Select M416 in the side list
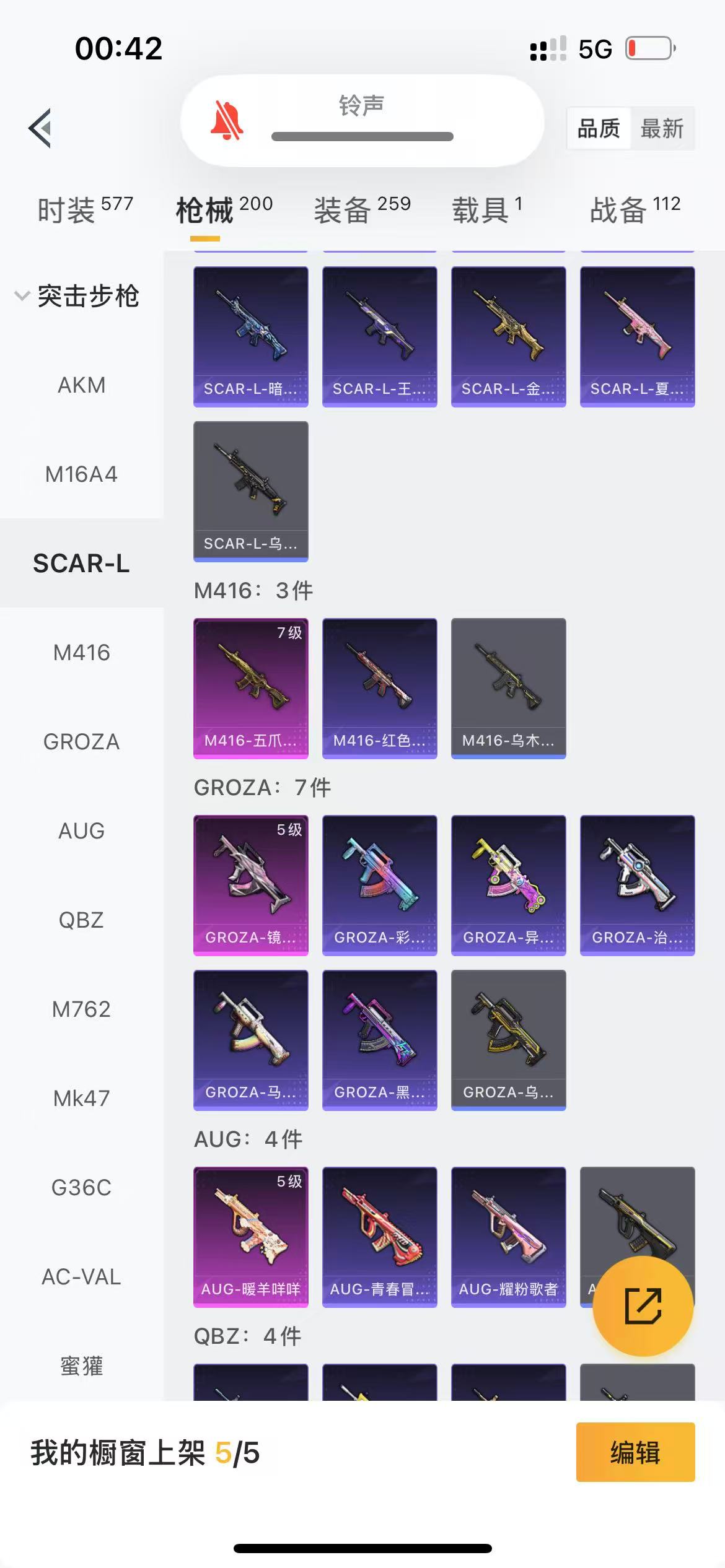The image size is (725, 1568). (x=81, y=653)
